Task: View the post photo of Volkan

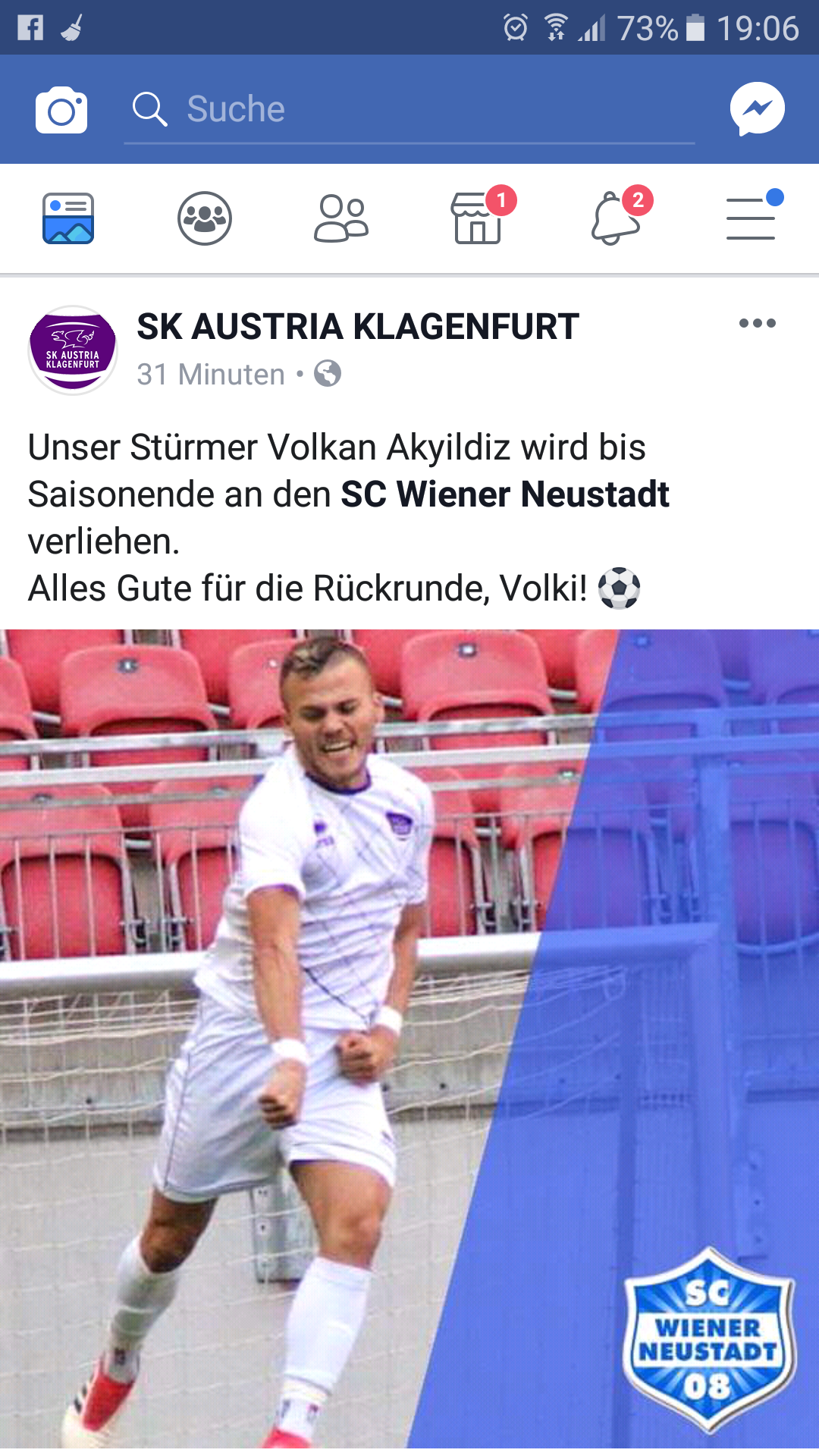Action: point(409,1039)
